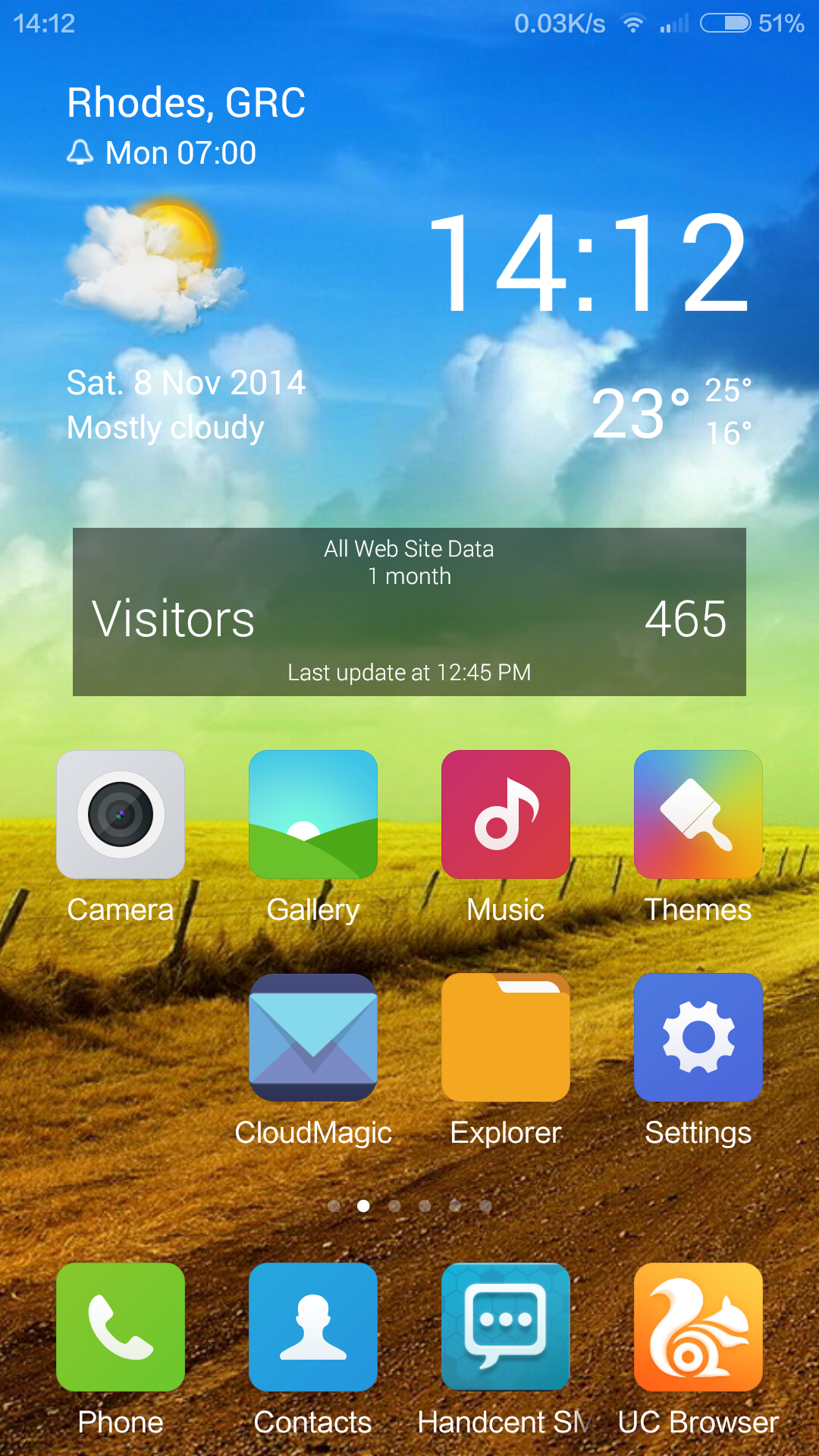Launch CloudMagic mail app
Viewport: 819px width, 1456px height.
(x=313, y=1038)
